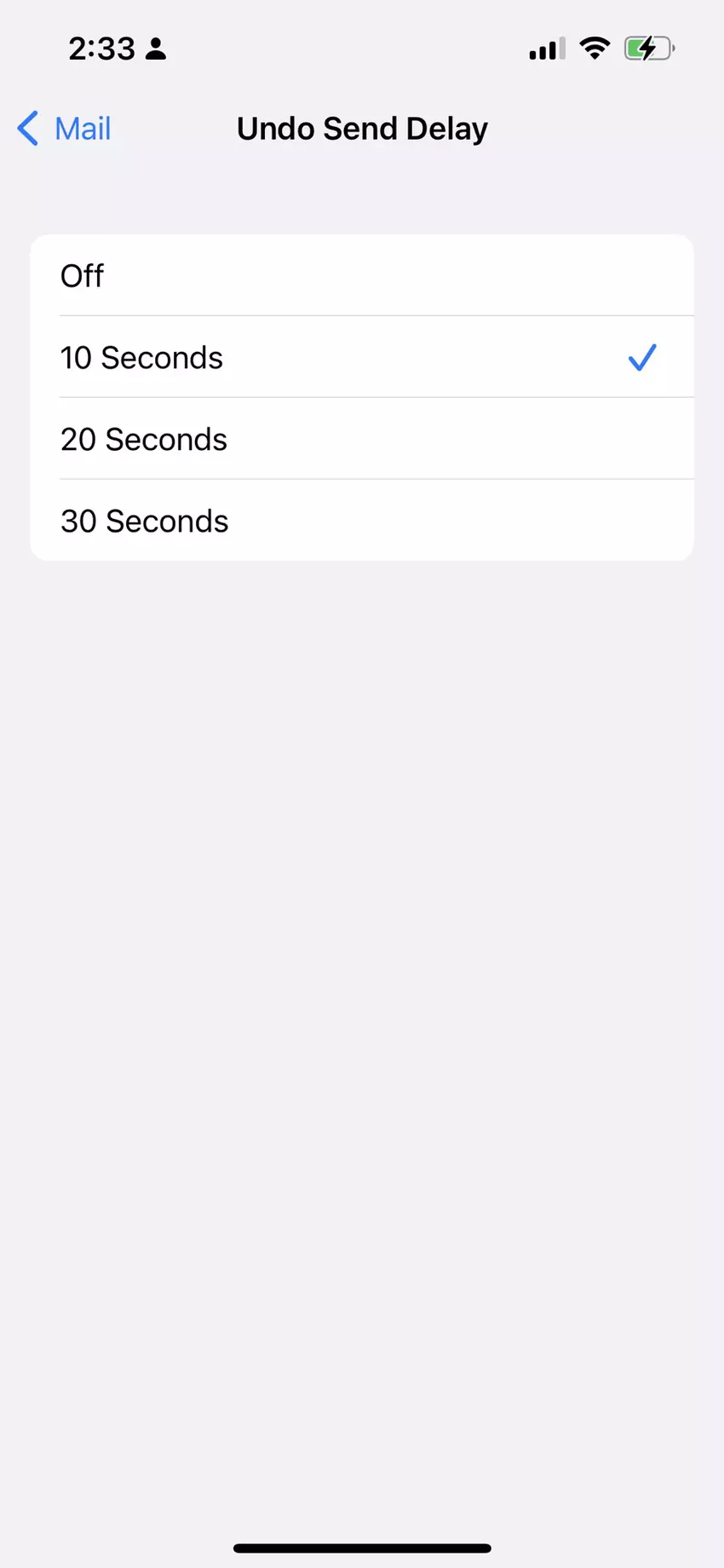Screen dimensions: 724x1568
Task: Choose 20 Seconds as the delay
Action: (361, 440)
